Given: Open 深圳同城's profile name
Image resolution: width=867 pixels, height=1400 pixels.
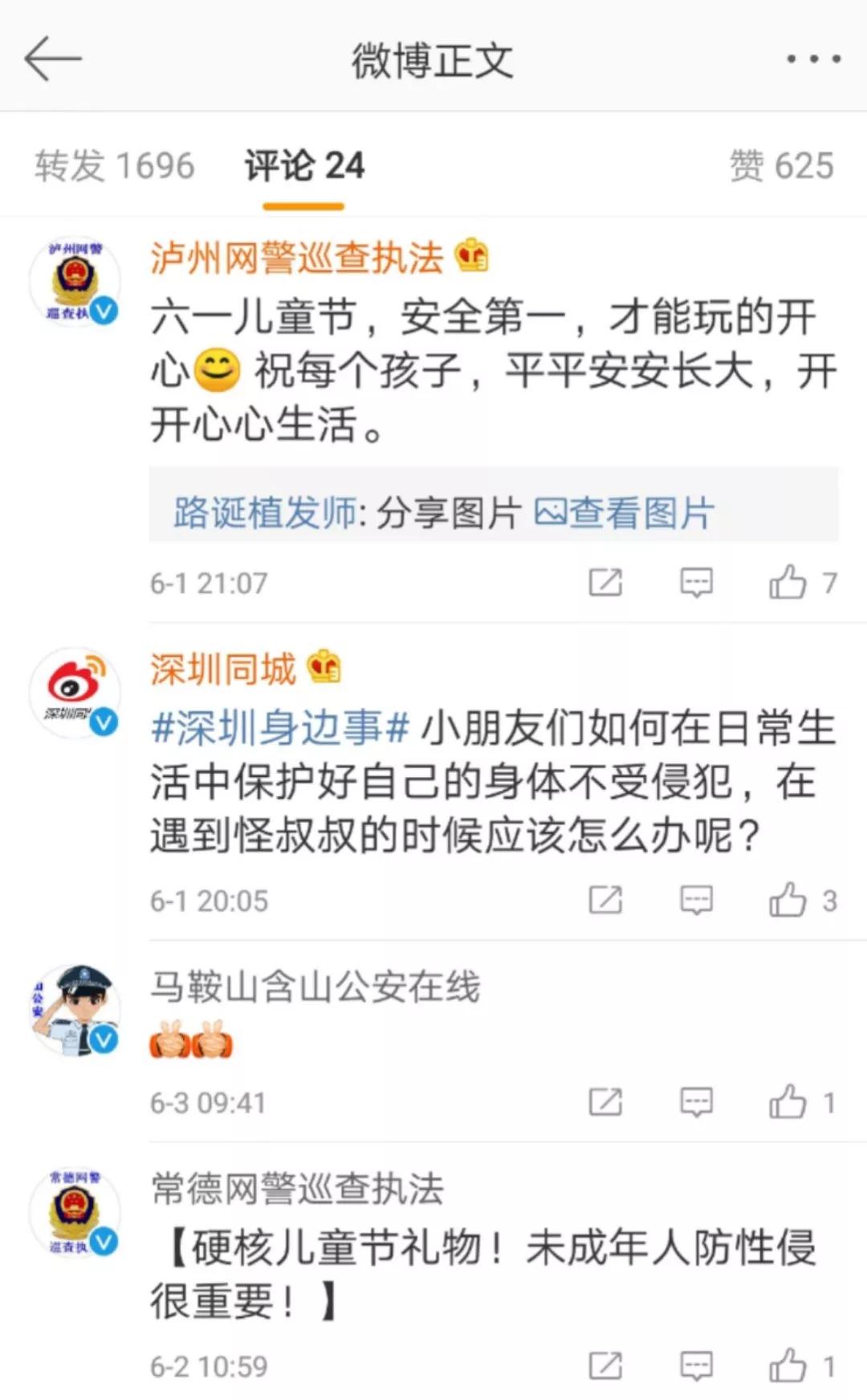Looking at the screenshot, I should point(223,669).
